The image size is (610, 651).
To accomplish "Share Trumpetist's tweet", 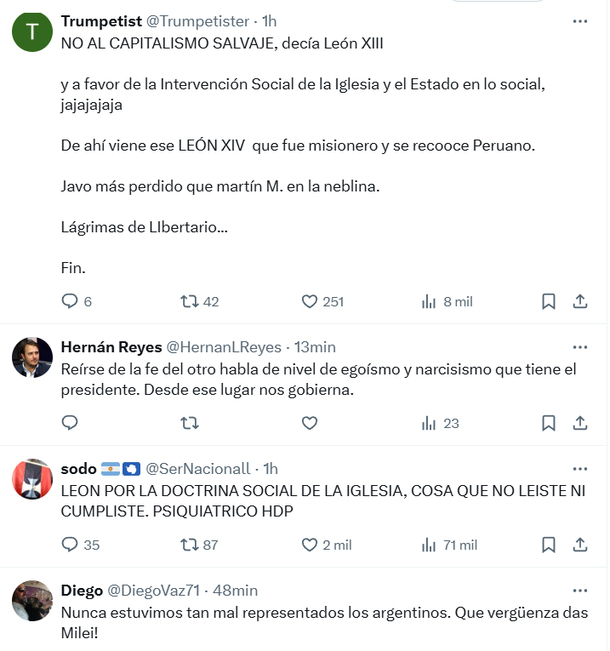I will pyautogui.click(x=580, y=301).
